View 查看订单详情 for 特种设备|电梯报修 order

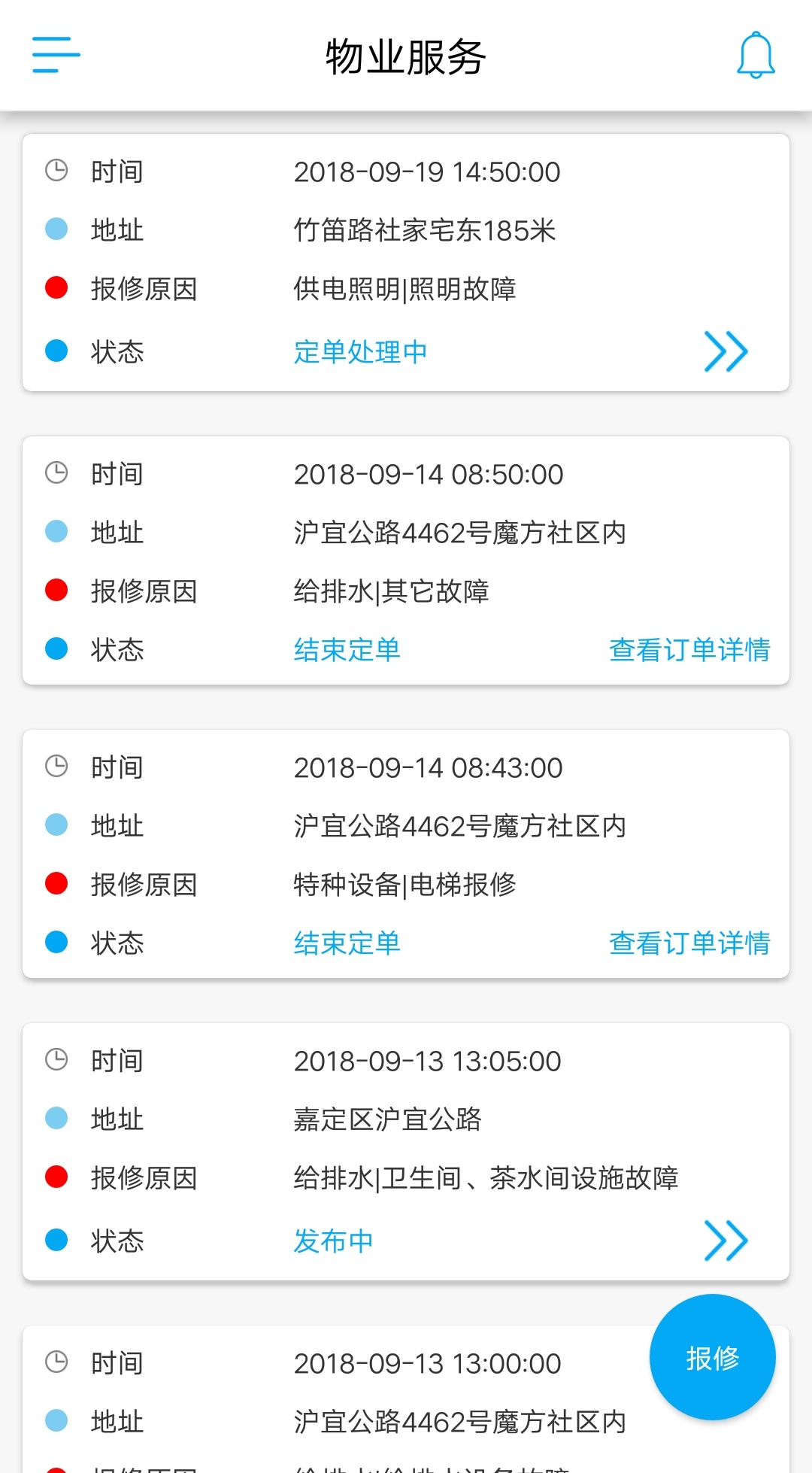[689, 943]
